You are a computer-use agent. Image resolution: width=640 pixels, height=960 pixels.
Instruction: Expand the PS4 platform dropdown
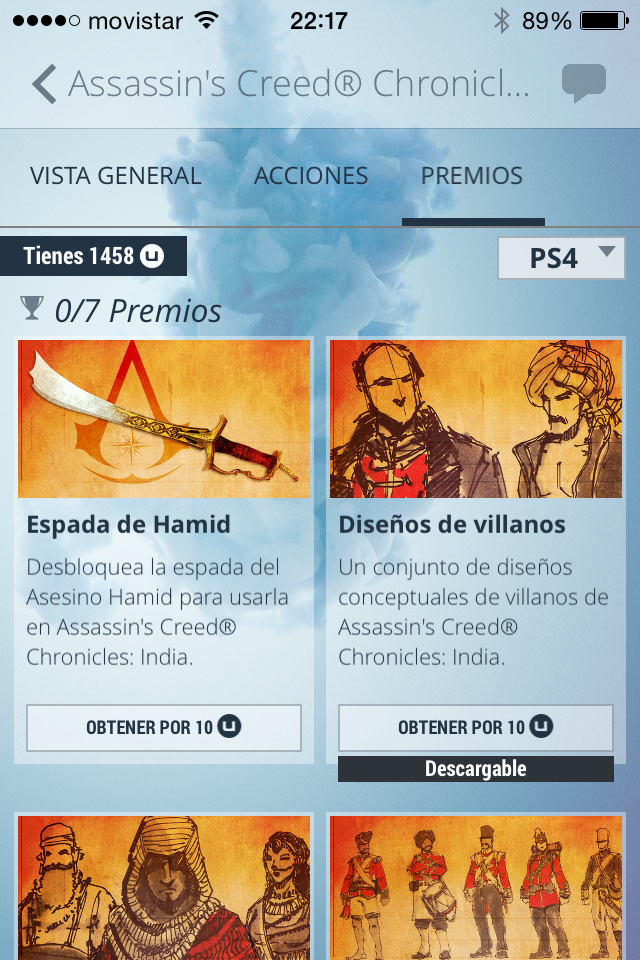pyautogui.click(x=561, y=258)
